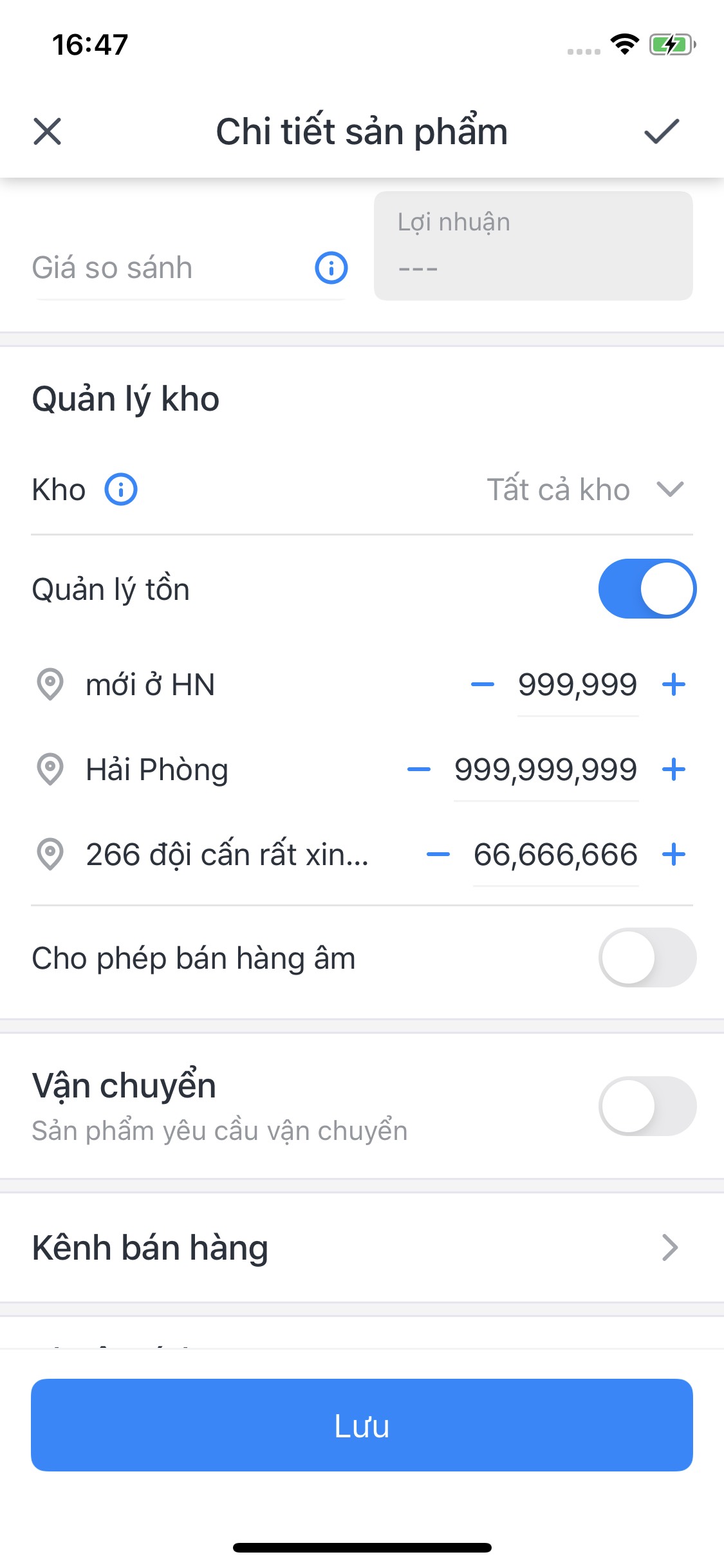Decrease stock for mới ở HN

[x=483, y=684]
